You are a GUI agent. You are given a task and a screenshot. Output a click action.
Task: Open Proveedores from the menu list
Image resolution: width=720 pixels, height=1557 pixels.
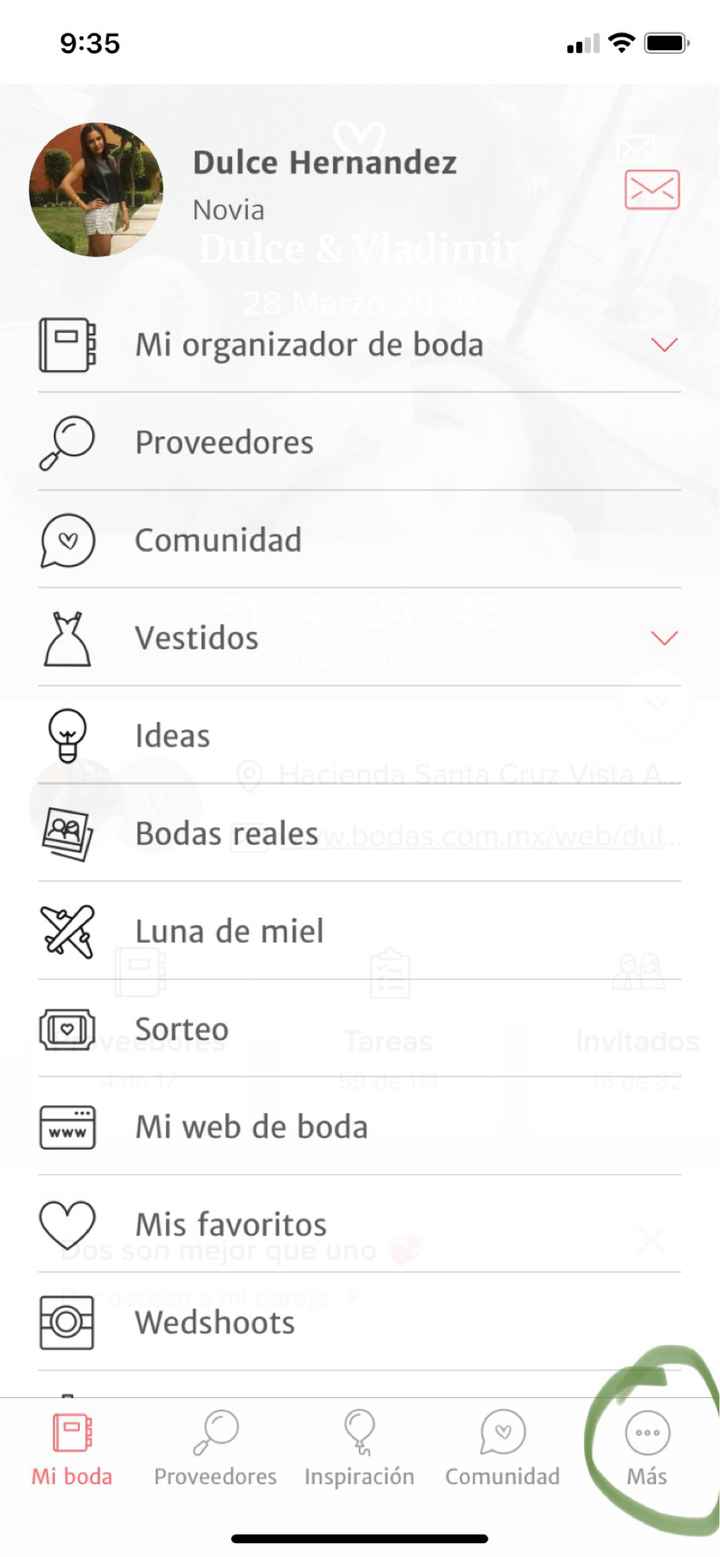coord(224,442)
